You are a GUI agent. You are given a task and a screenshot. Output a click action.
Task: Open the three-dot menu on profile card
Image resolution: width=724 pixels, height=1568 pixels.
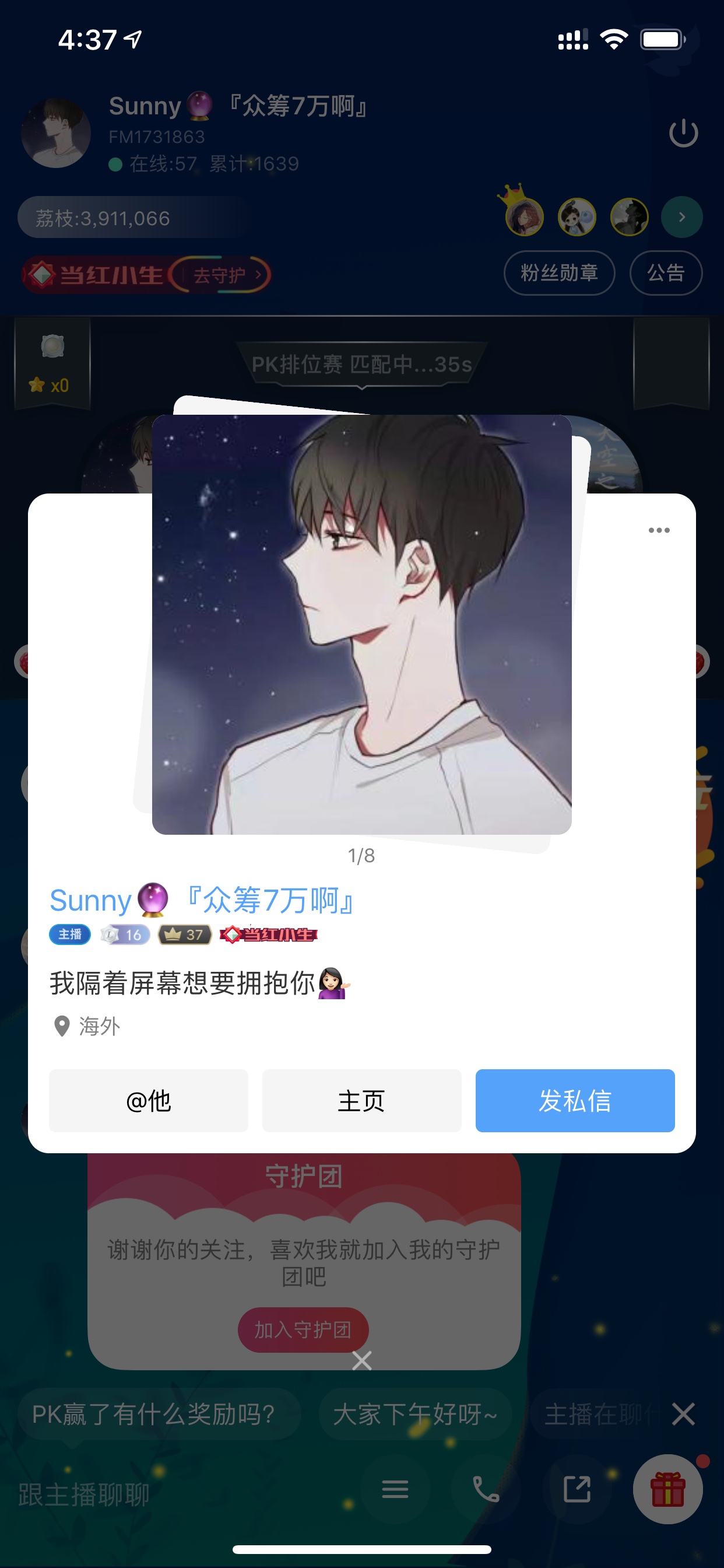(x=659, y=530)
